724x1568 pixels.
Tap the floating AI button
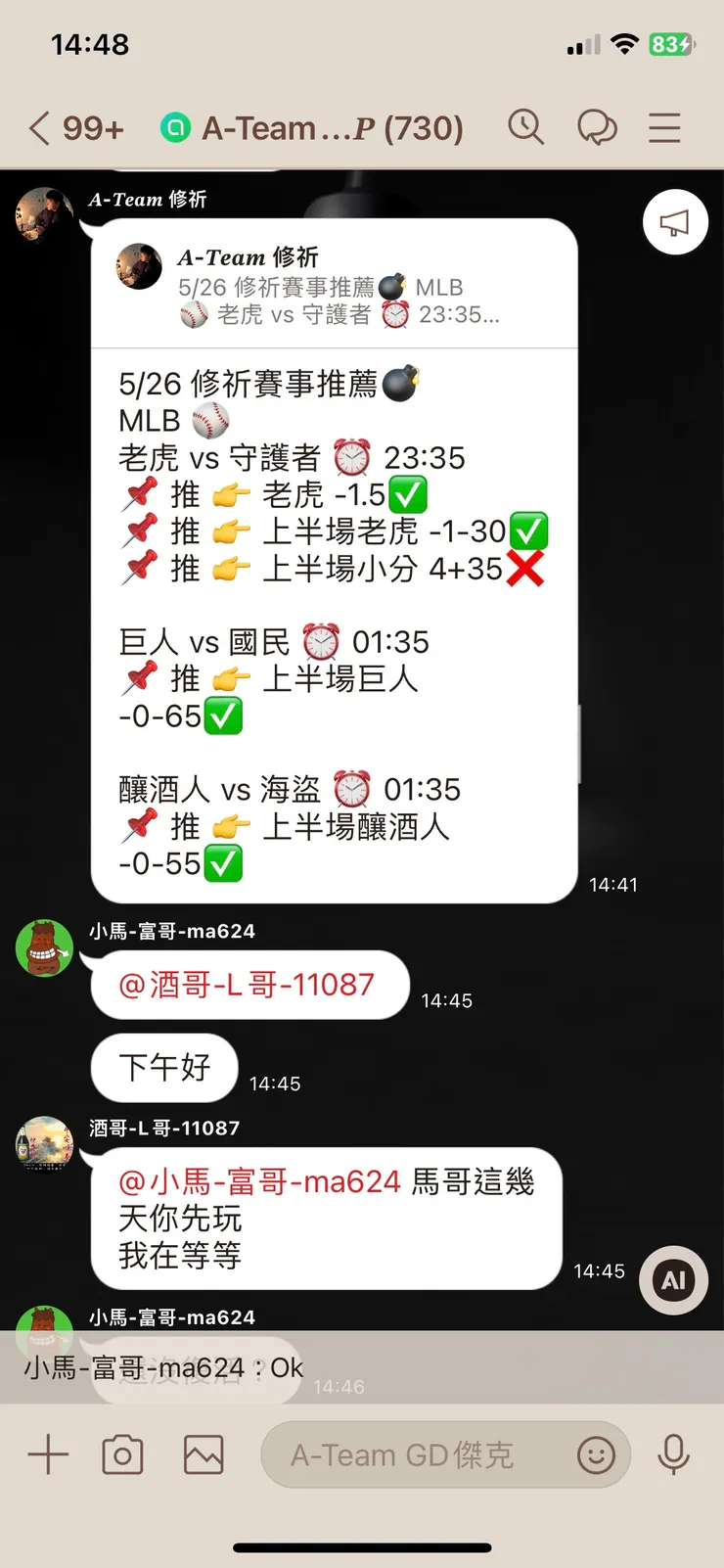pyautogui.click(x=672, y=1280)
